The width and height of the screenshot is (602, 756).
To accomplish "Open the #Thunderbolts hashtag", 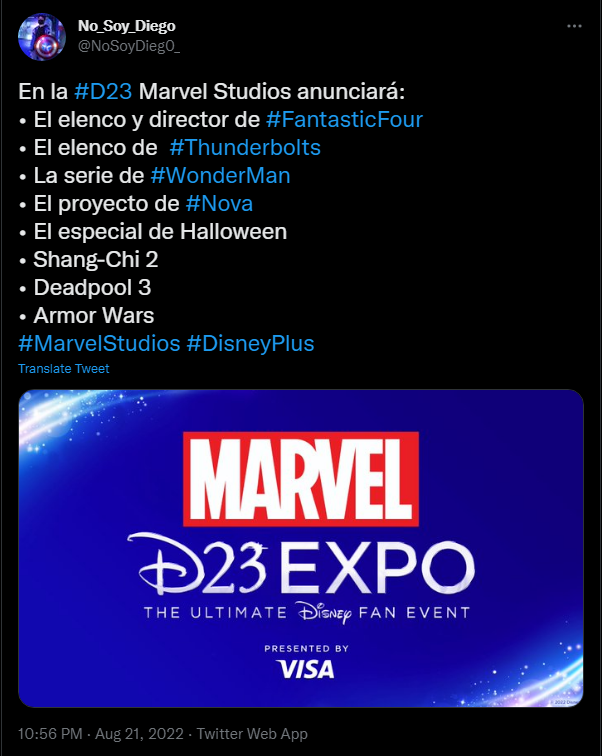I will point(245,148).
